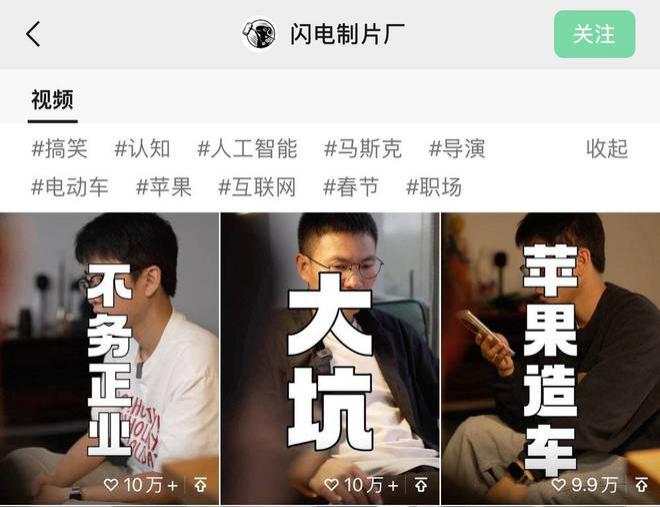Filter by the #职场 tag
This screenshot has height=507, width=660.
coord(434,186)
